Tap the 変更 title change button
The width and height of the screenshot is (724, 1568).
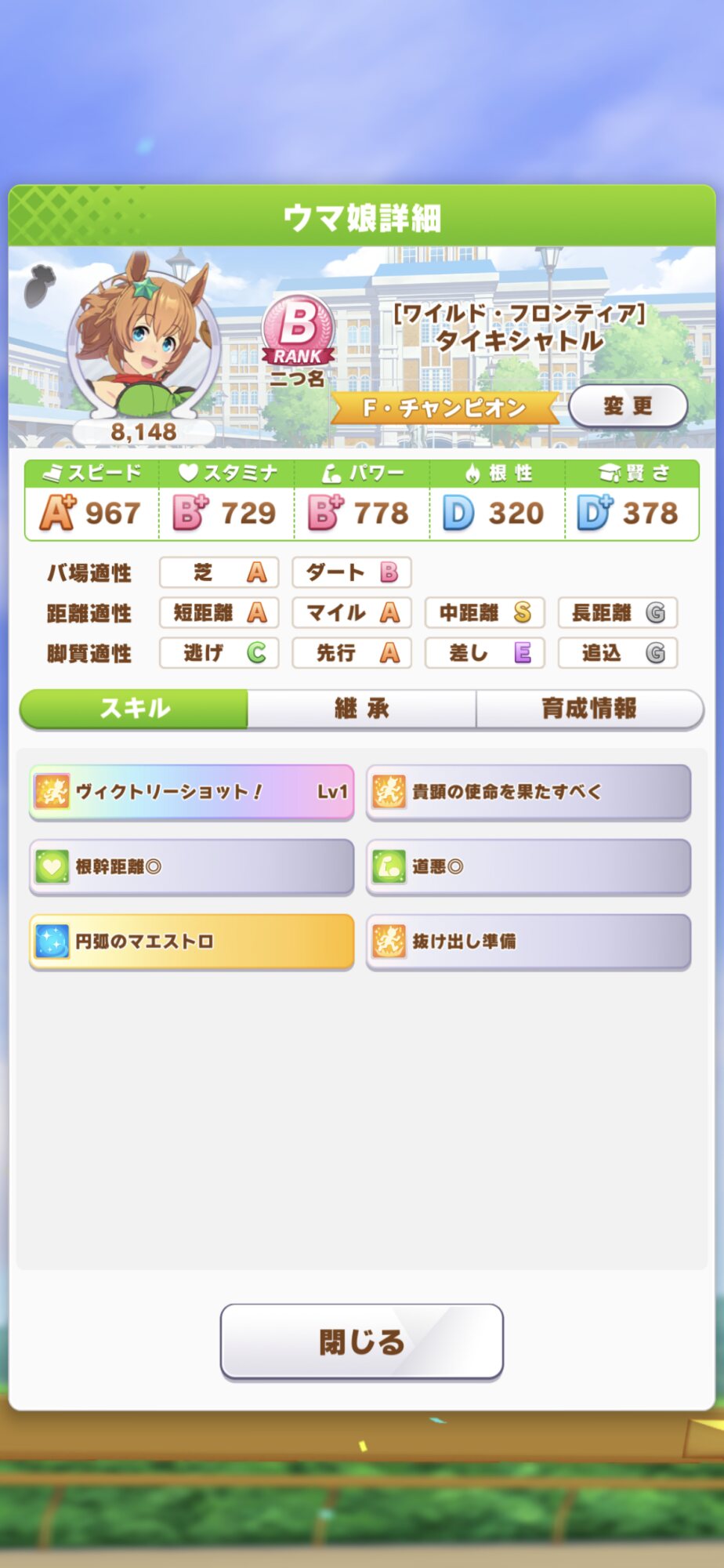(x=628, y=406)
